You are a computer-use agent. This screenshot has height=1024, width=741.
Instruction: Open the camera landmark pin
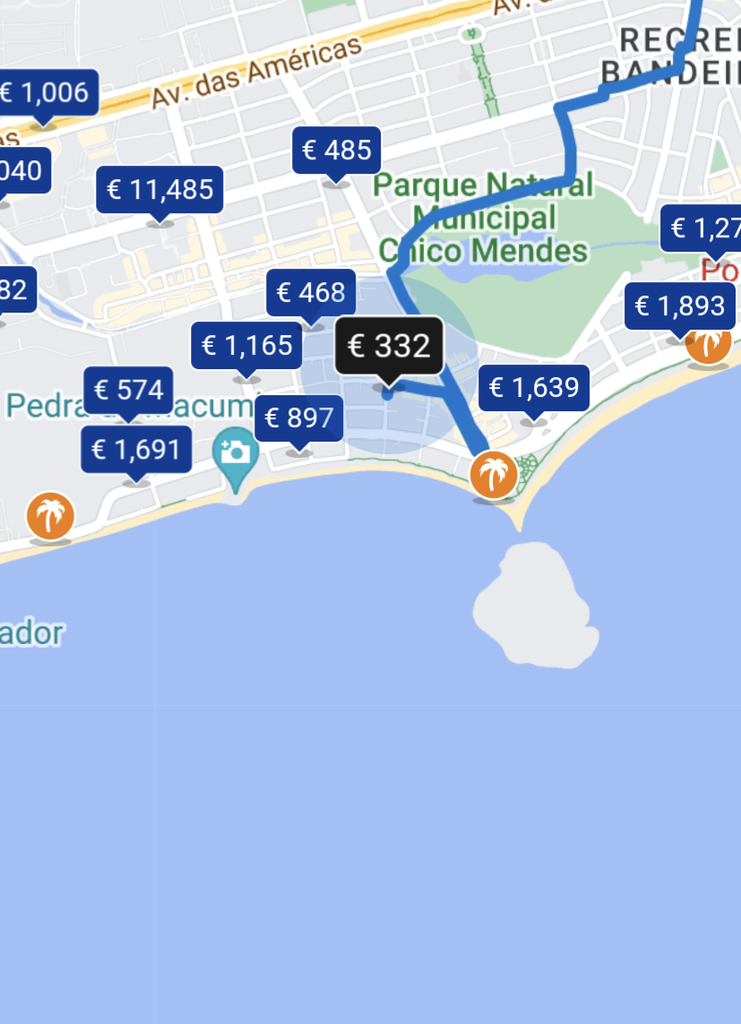[x=236, y=454]
